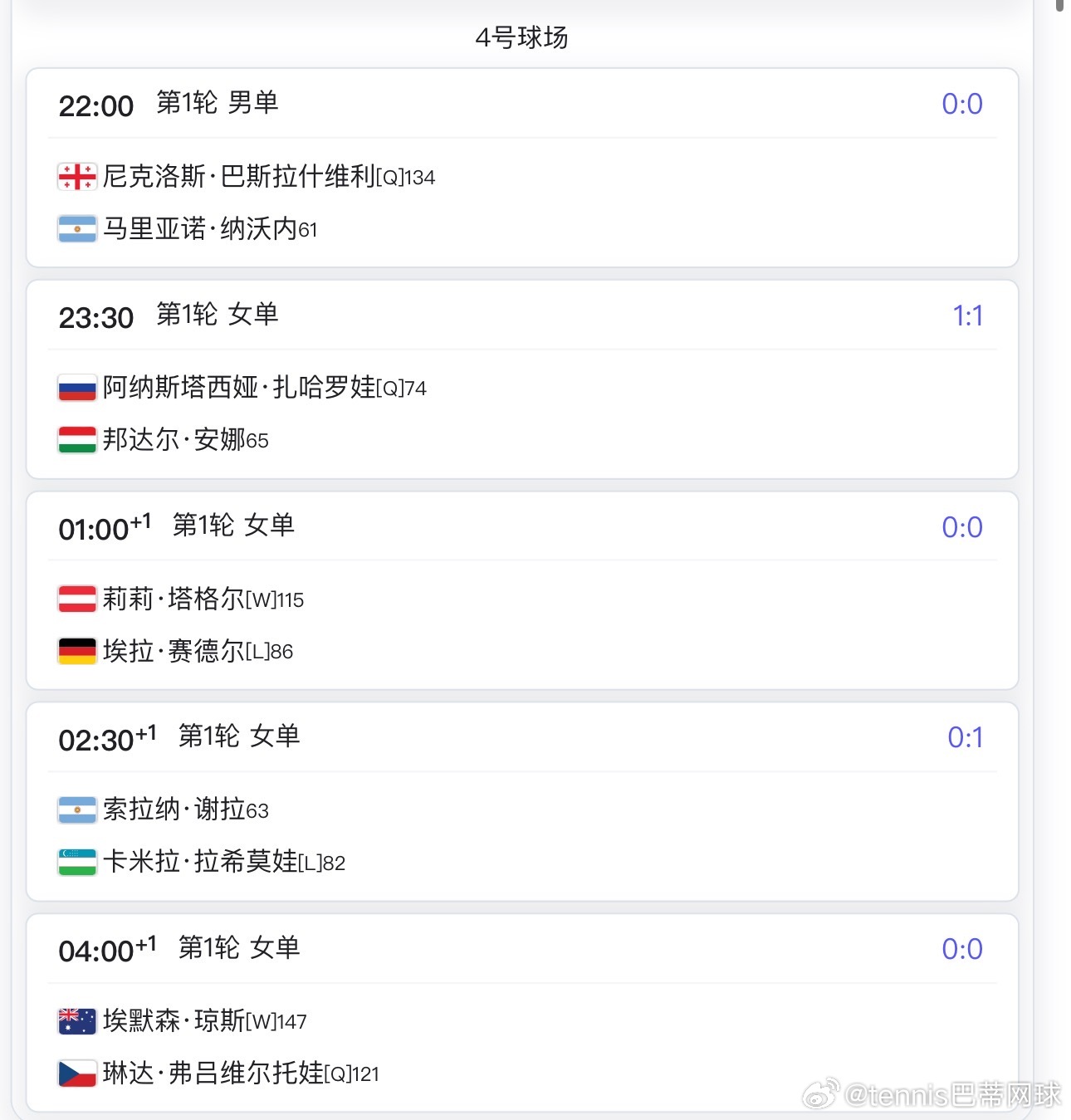Click the Georgia flag next to 巴斯拉什维利
1071x1120 pixels.
click(x=76, y=177)
